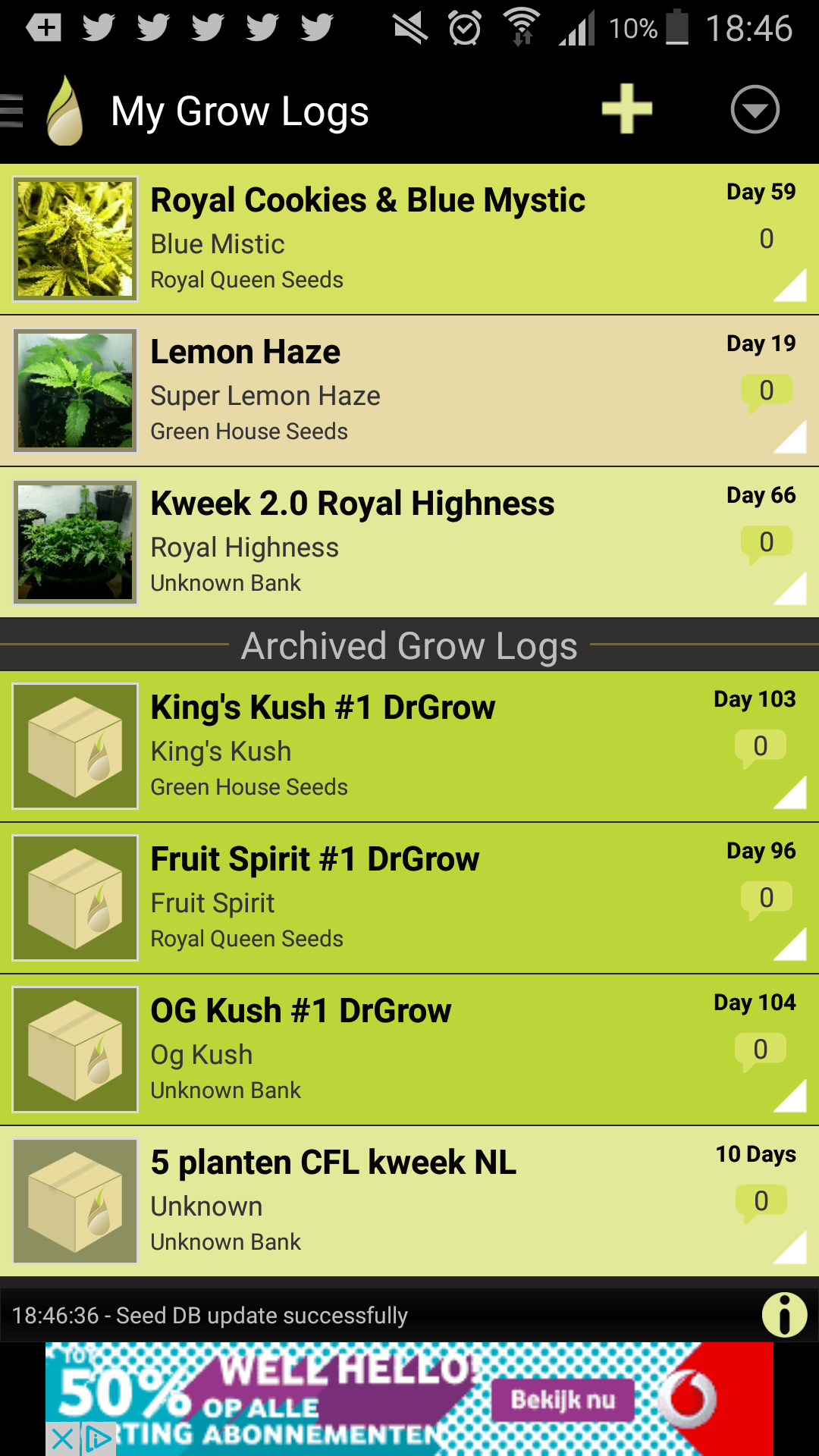Tap the info icon beside Seed DB update
The image size is (819, 1456).
click(x=784, y=1315)
